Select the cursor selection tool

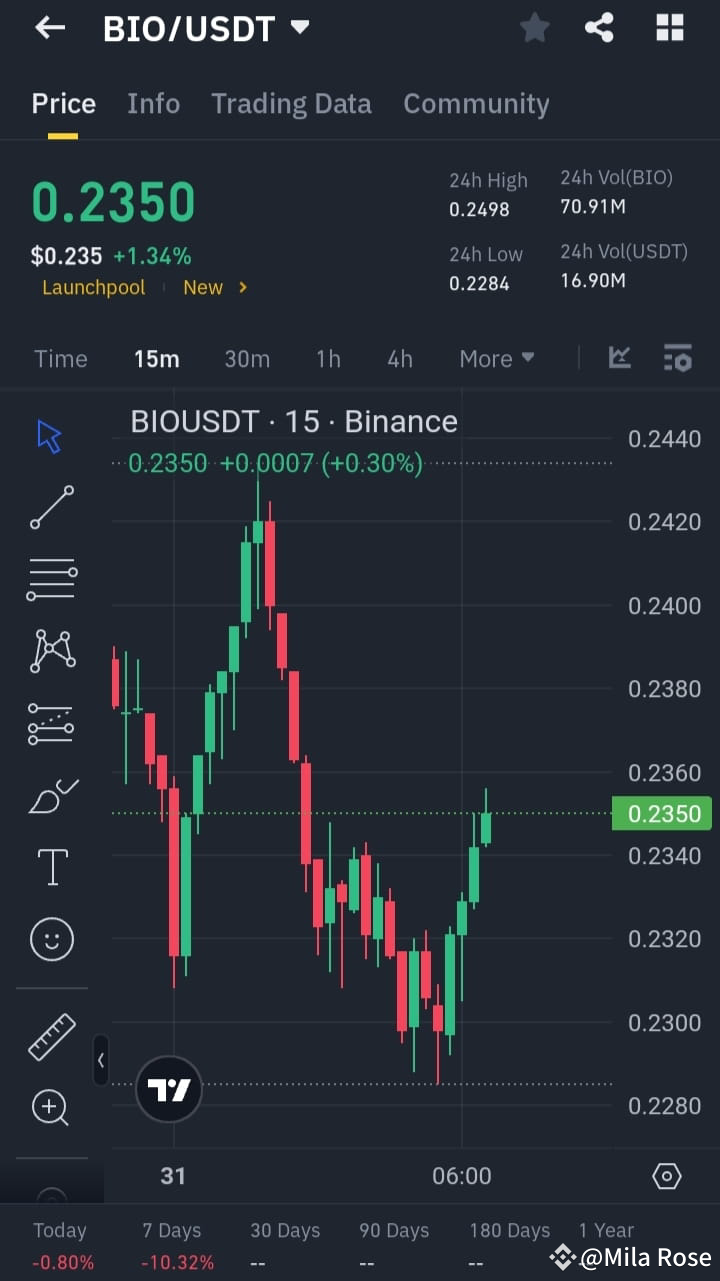click(50, 435)
